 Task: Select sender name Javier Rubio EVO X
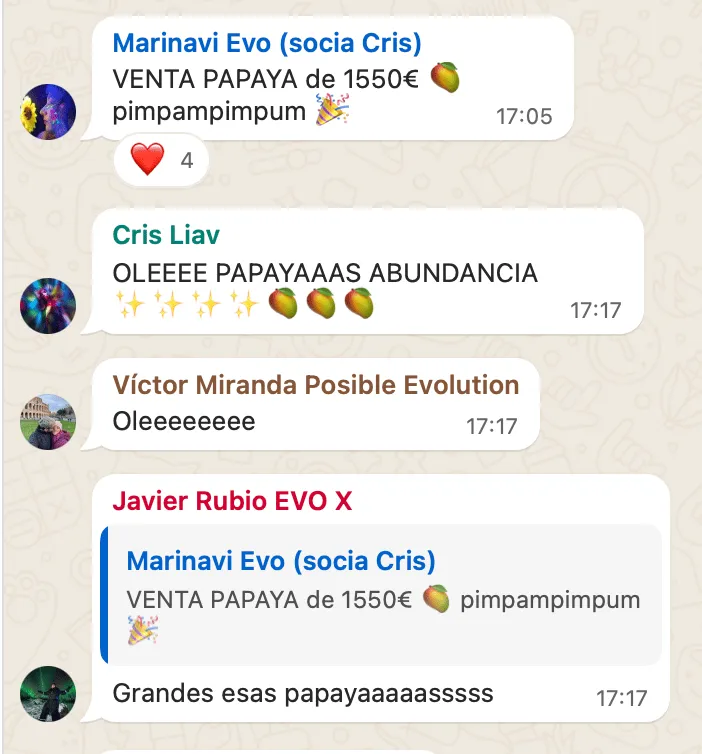pyautogui.click(x=232, y=501)
